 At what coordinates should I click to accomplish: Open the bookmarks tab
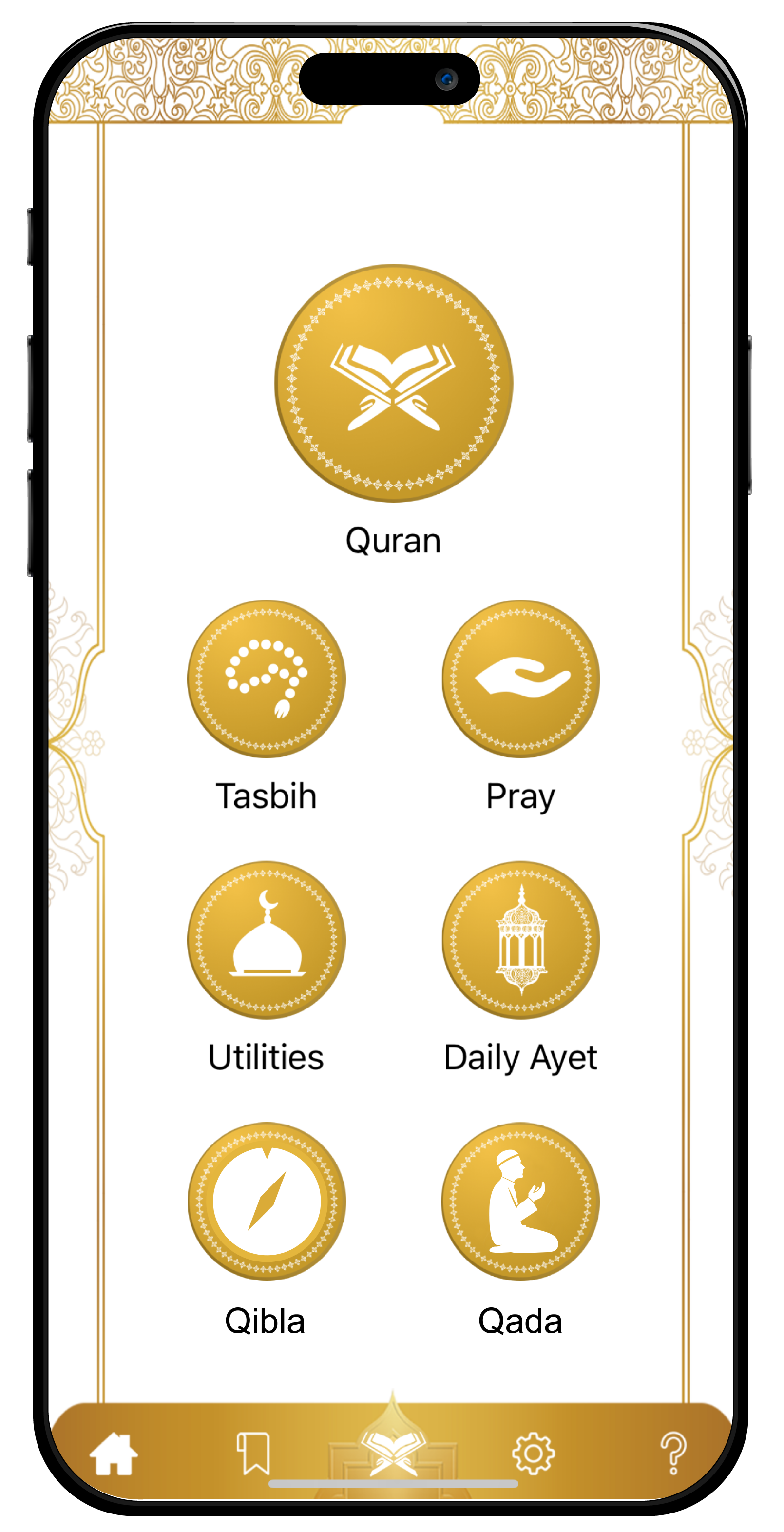[254, 1454]
